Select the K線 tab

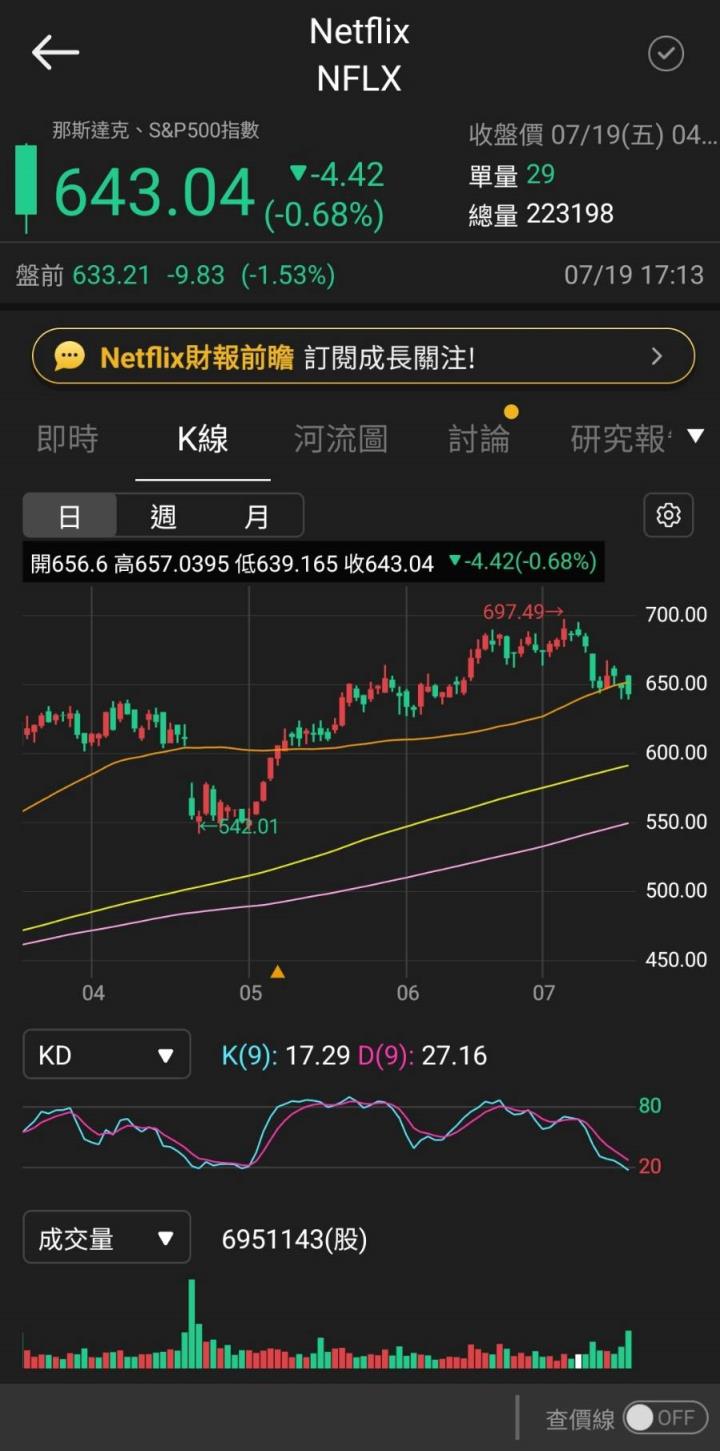(203, 439)
